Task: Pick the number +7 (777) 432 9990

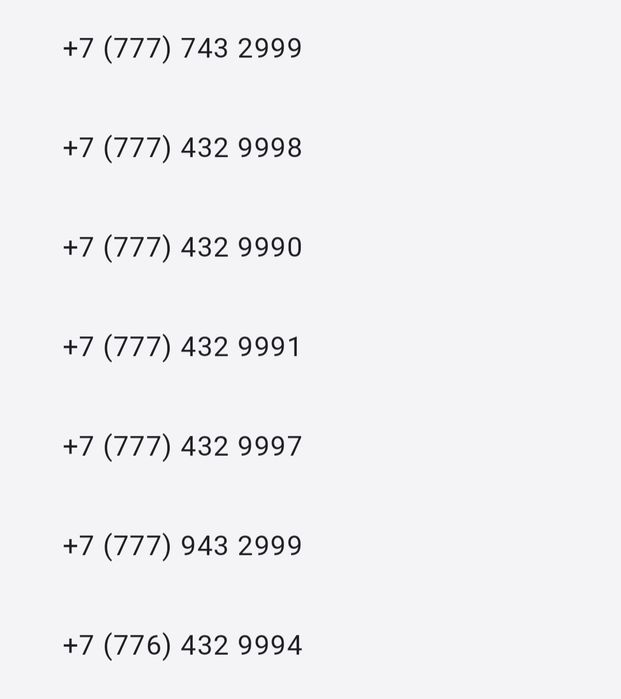Action: tap(182, 248)
